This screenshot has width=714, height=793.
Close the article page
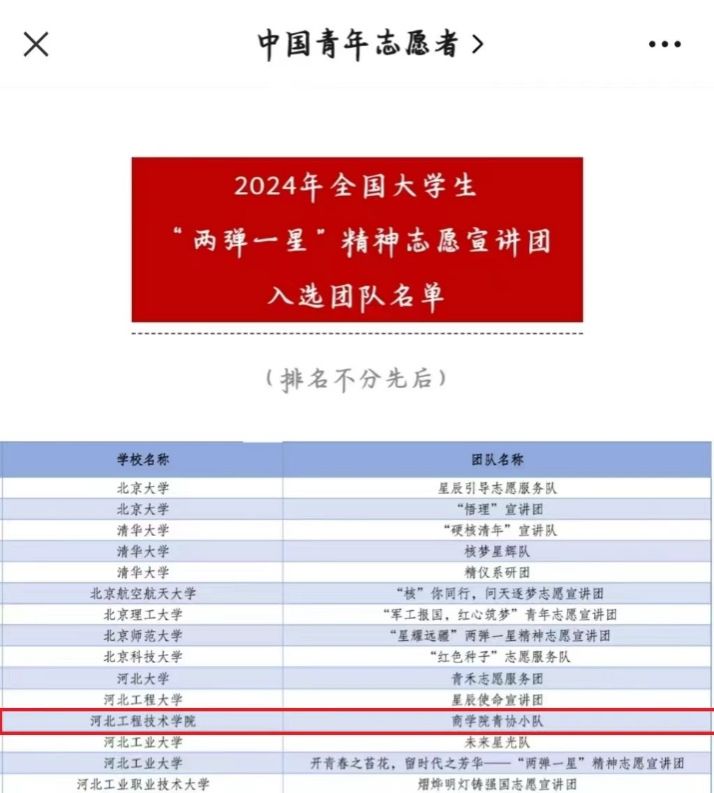(x=36, y=44)
